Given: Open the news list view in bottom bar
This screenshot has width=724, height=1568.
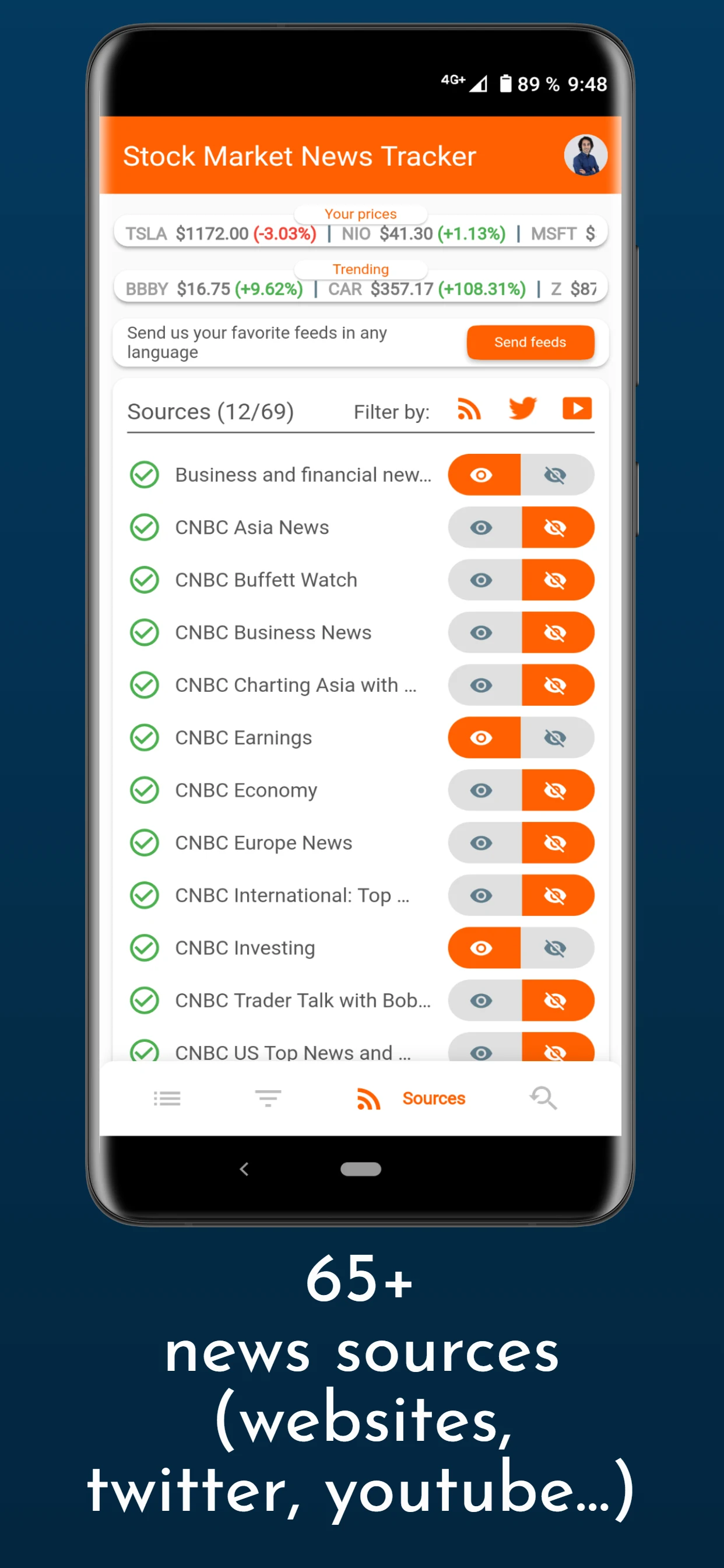Looking at the screenshot, I should coord(167,1097).
